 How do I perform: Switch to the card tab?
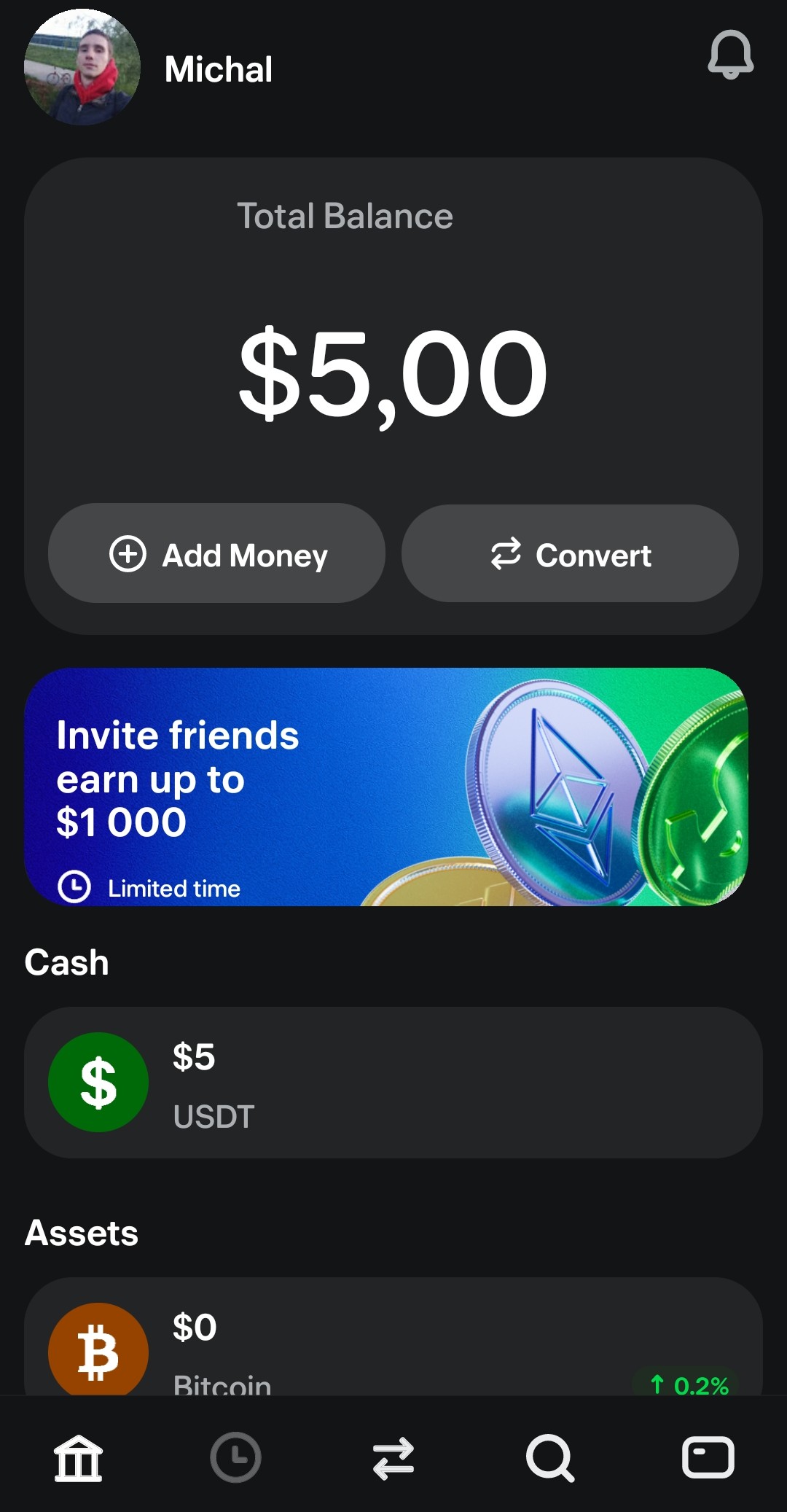pos(708,1458)
